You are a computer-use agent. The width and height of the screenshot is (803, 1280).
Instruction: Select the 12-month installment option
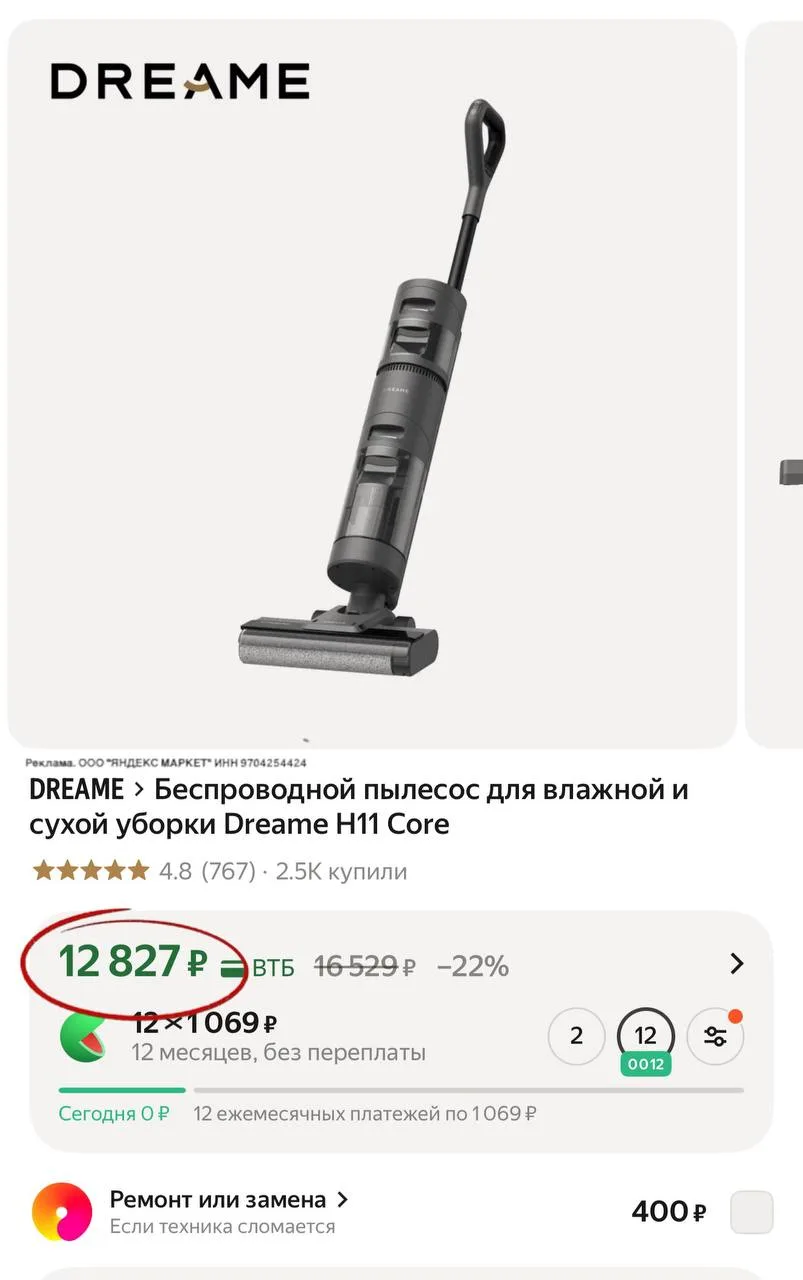645,1036
